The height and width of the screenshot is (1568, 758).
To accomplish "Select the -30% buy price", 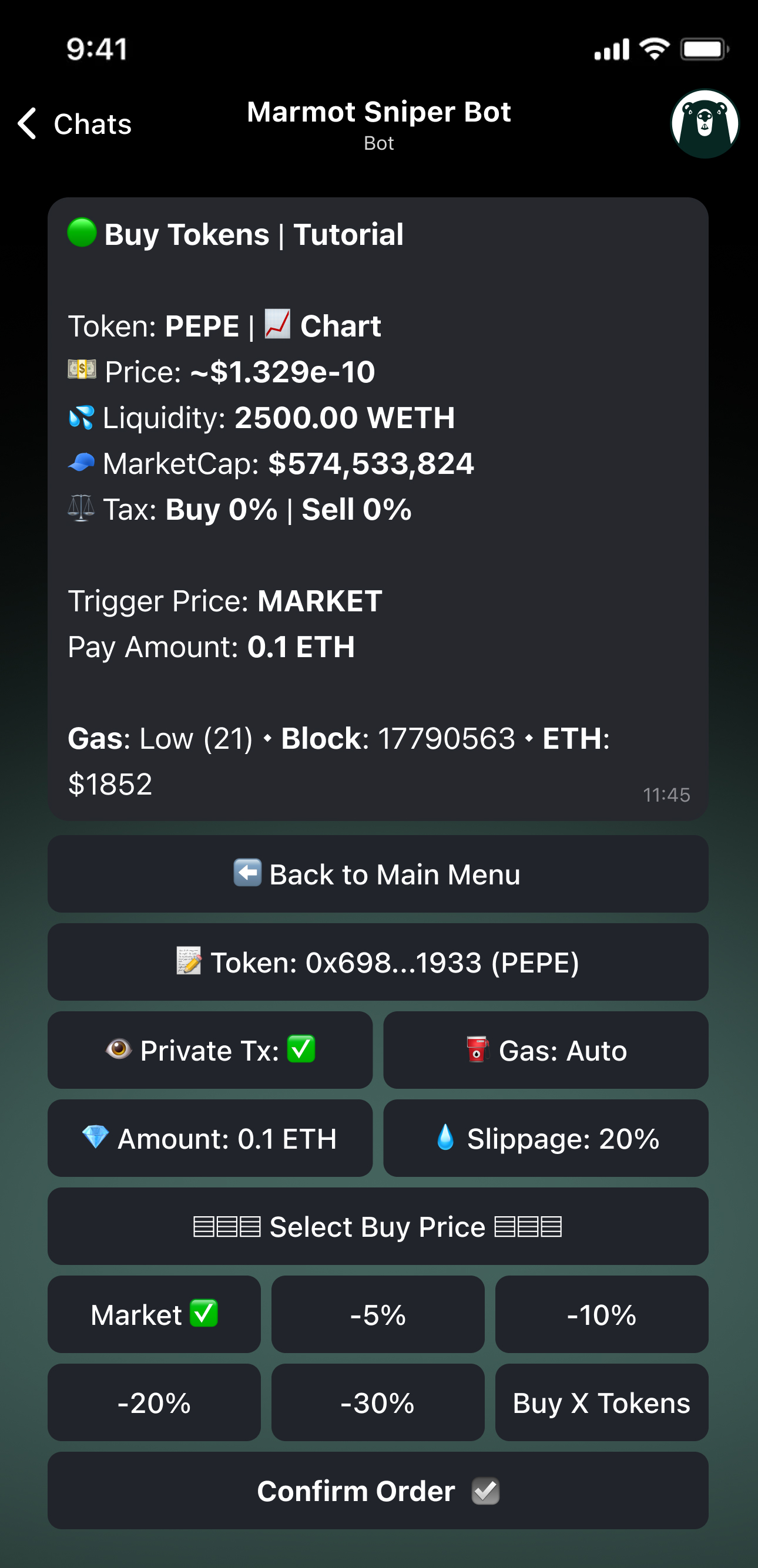I will tap(377, 1402).
